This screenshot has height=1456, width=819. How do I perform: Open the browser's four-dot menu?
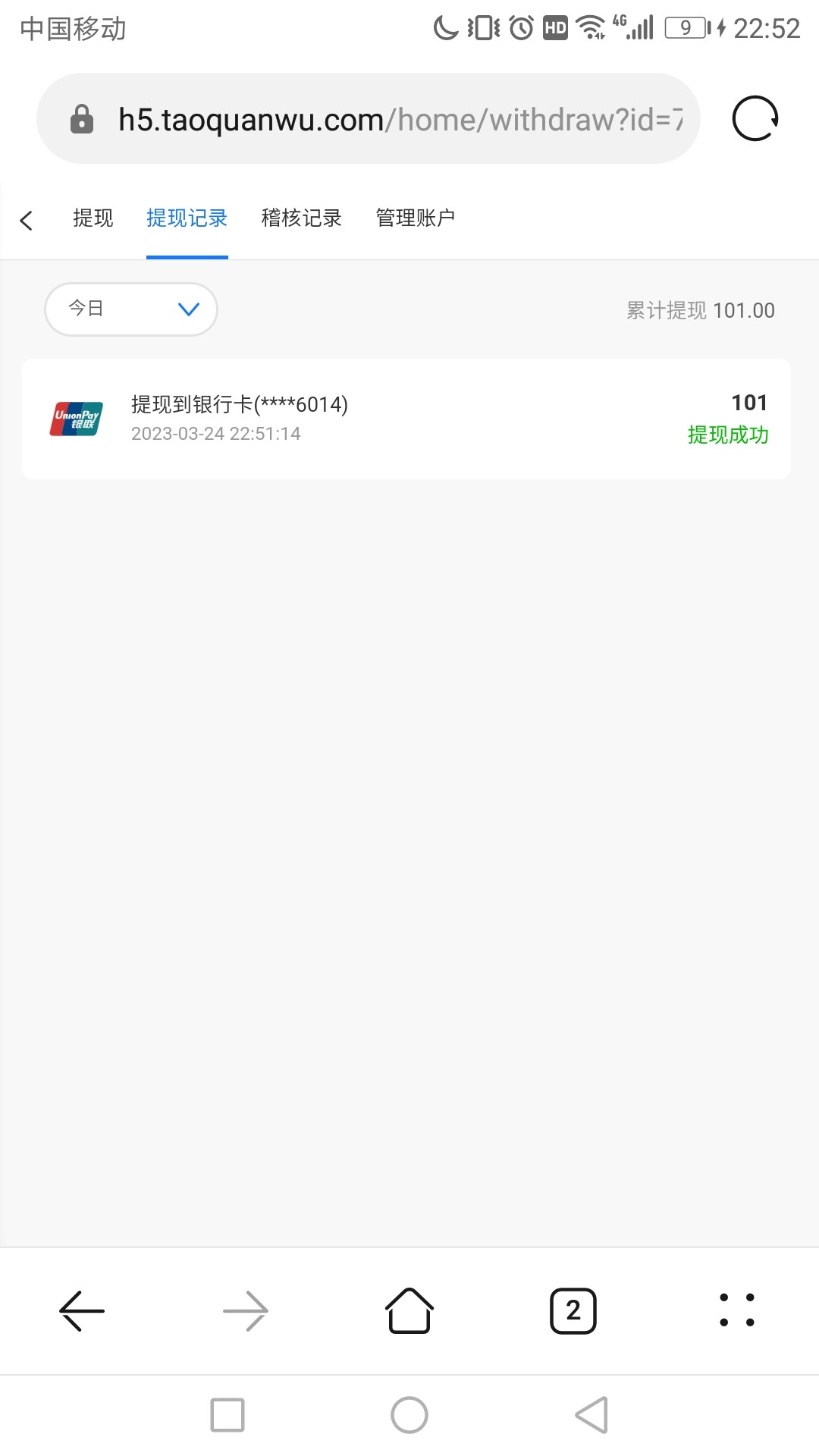737,1310
